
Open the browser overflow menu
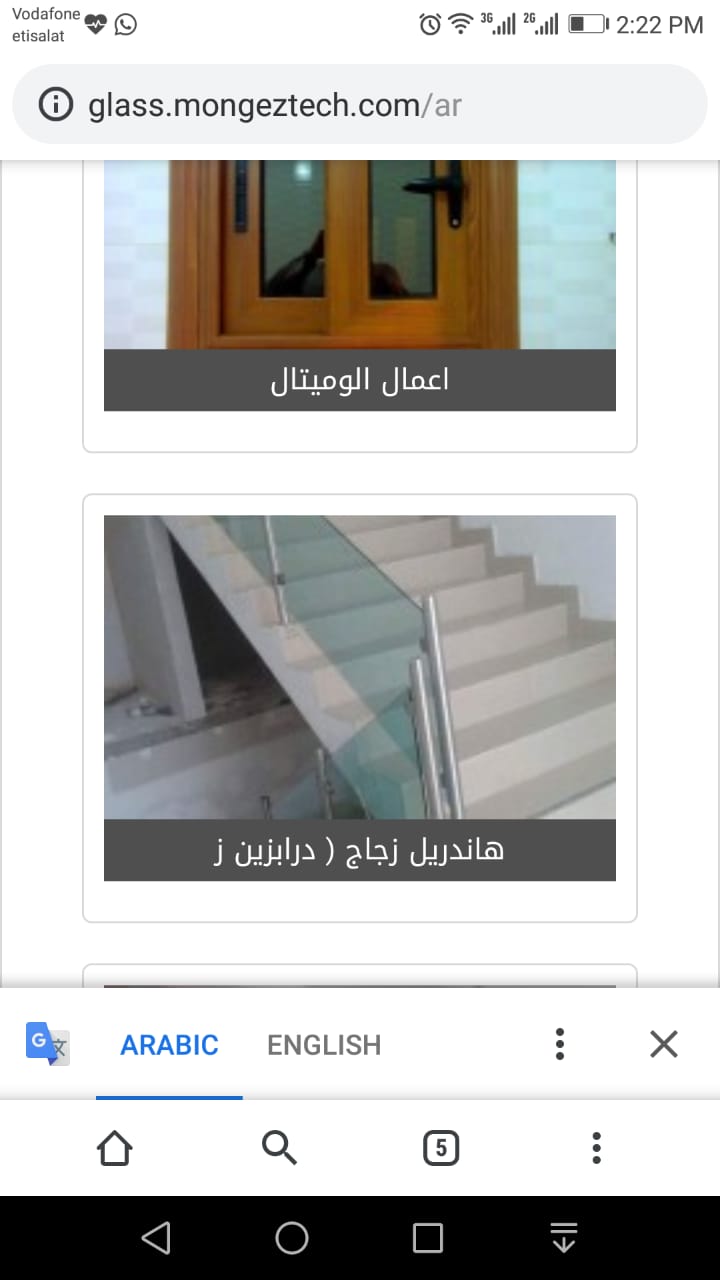[596, 1147]
